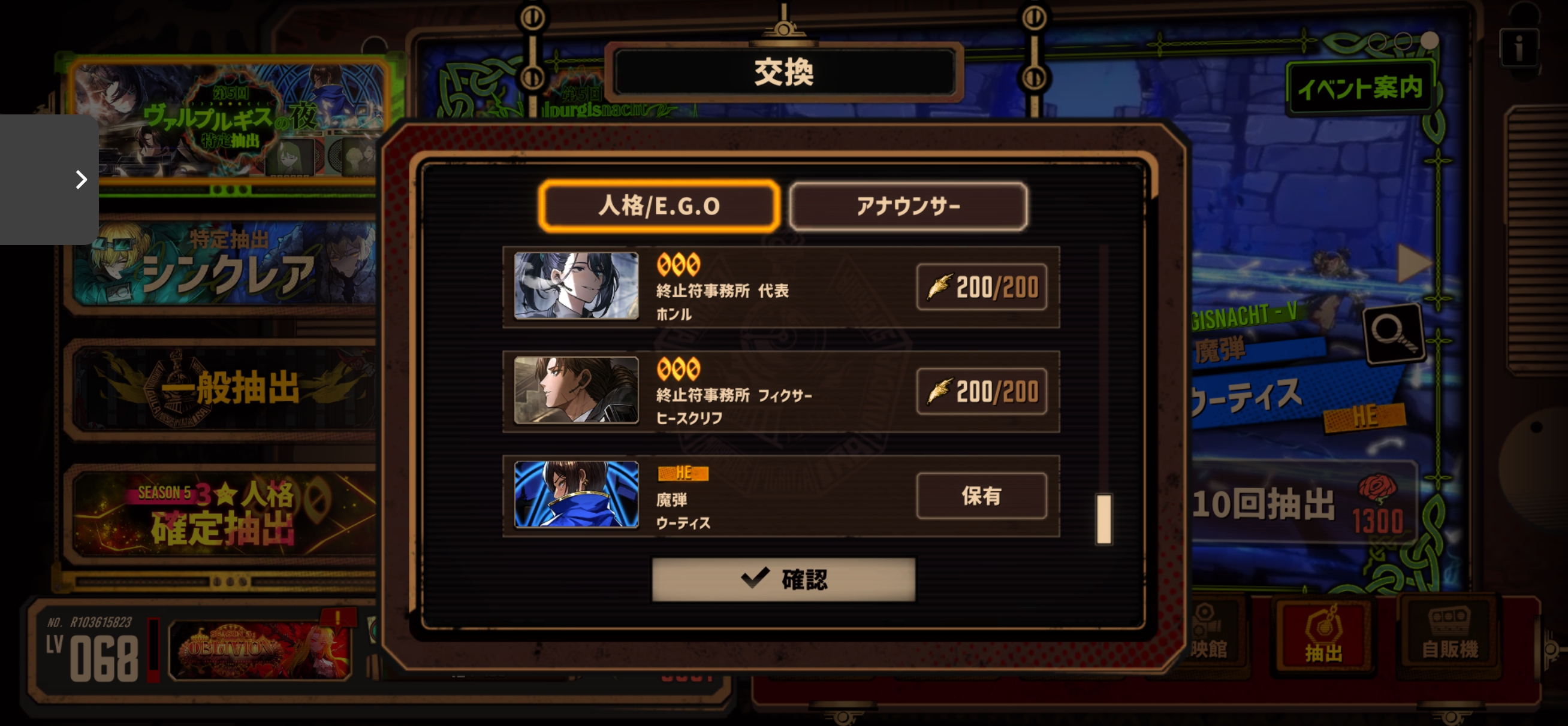Confirm with the 確認 button

click(x=783, y=579)
